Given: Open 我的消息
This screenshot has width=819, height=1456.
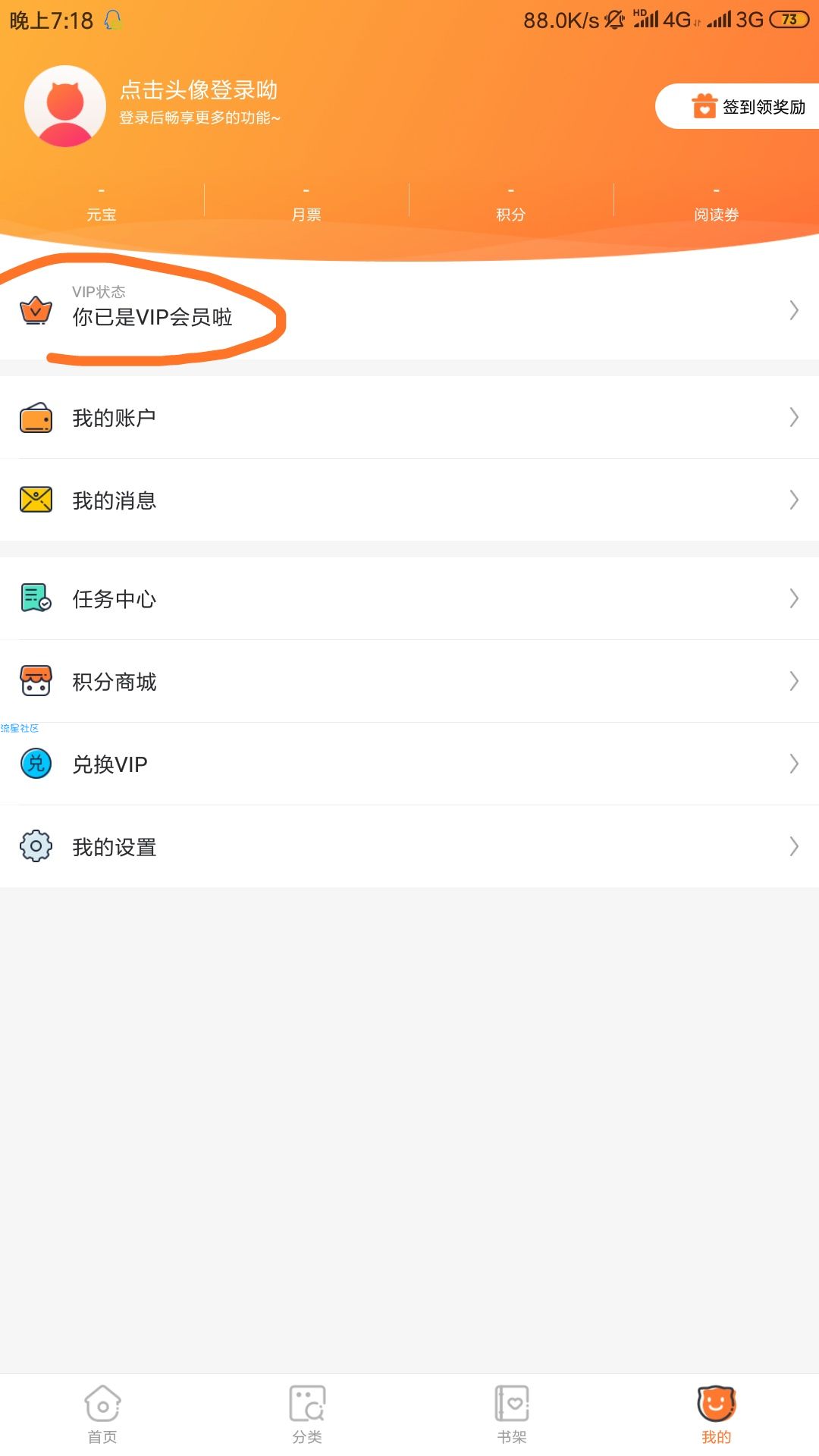Looking at the screenshot, I should [409, 500].
